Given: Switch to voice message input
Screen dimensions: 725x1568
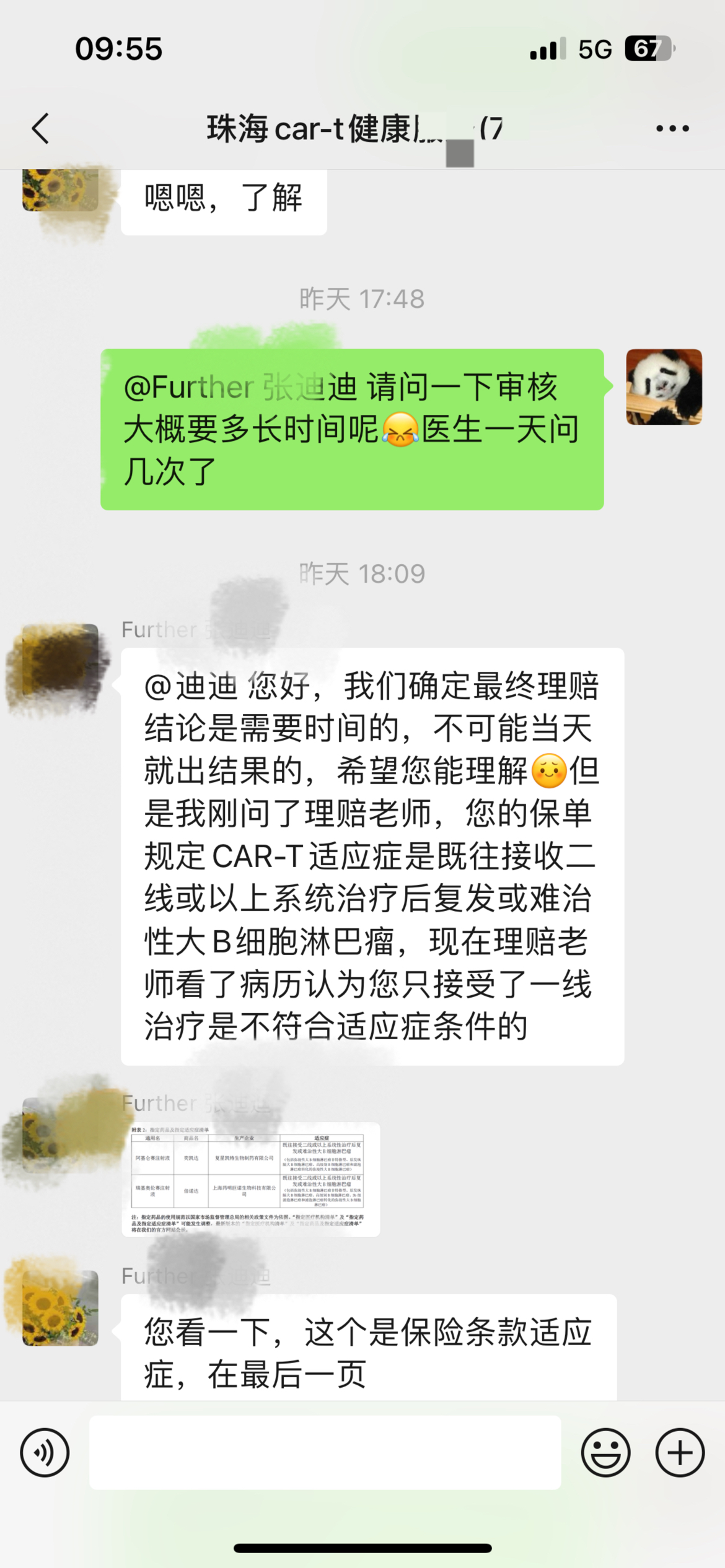Looking at the screenshot, I should click(45, 1452).
